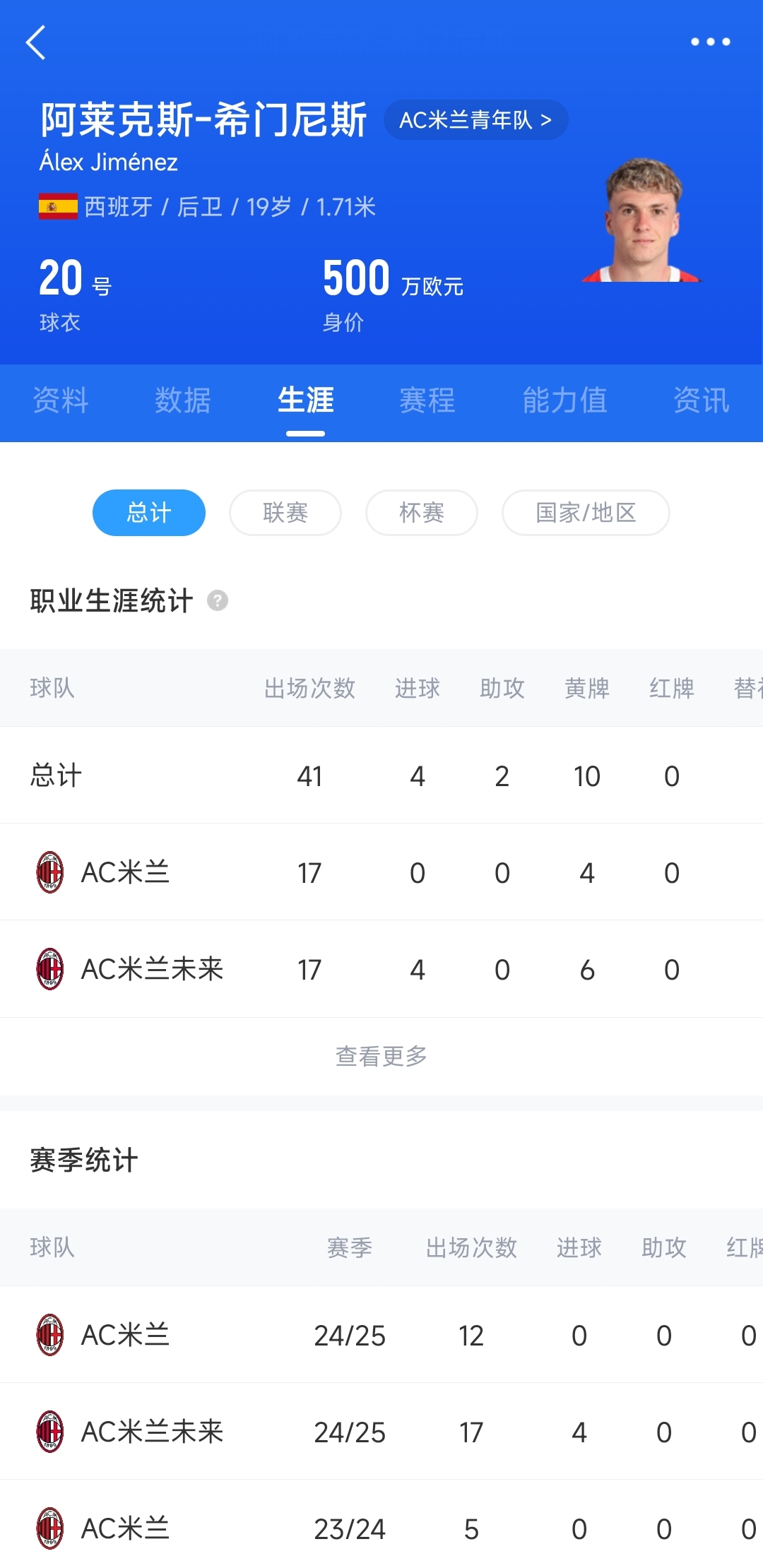Viewport: 763px width, 1568px height.
Task: Switch to the 数据 tab
Action: pos(183,400)
